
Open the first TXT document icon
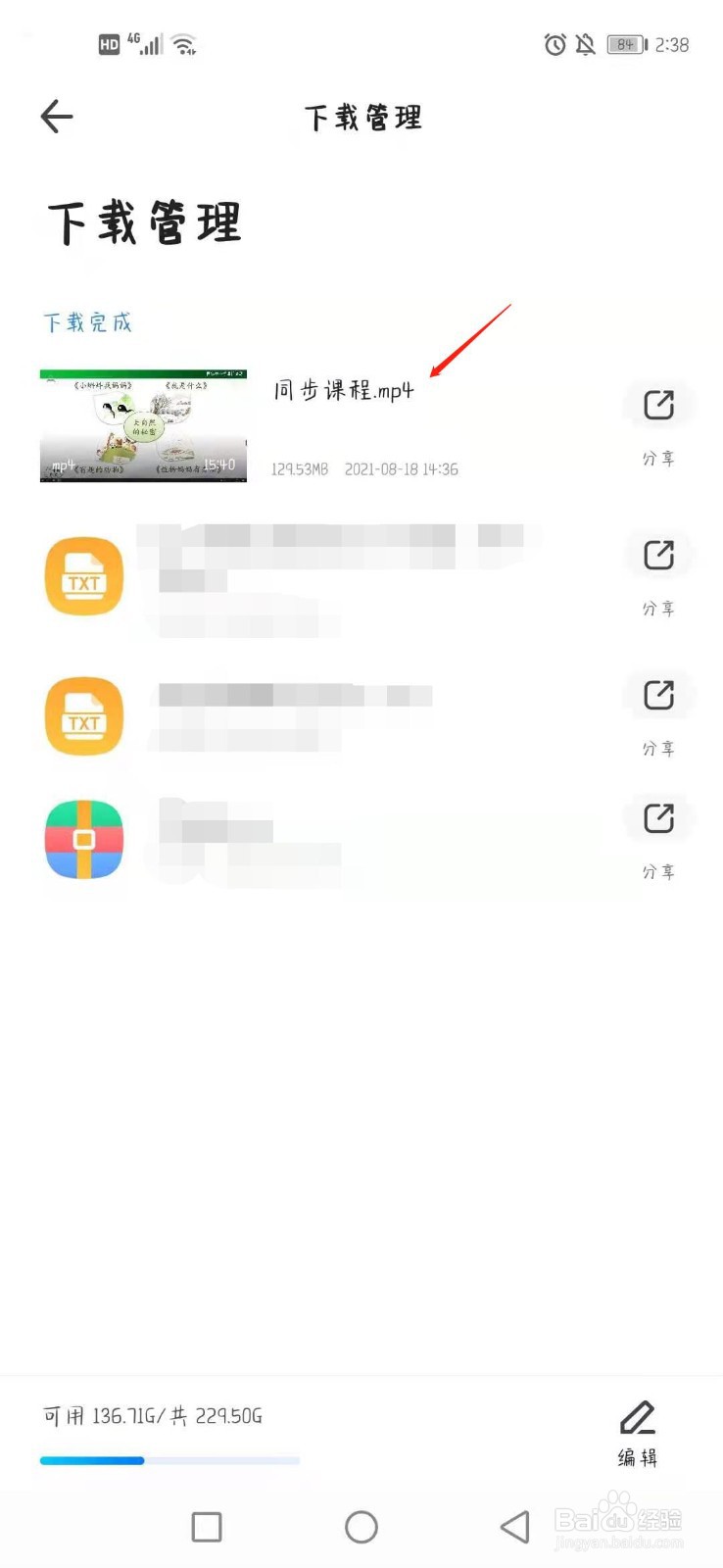click(x=83, y=575)
